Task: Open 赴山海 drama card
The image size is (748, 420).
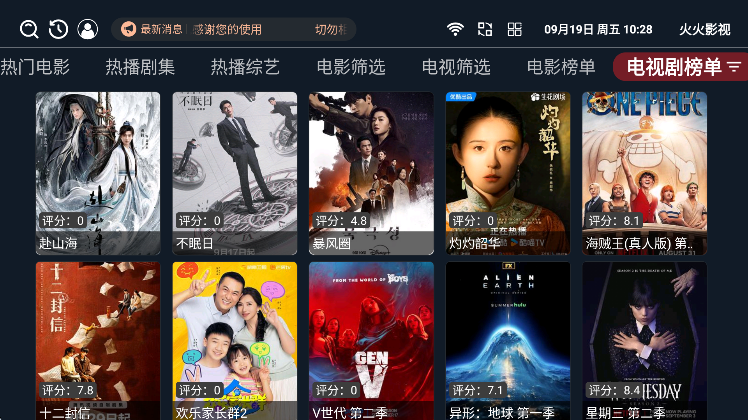Action: (x=98, y=170)
